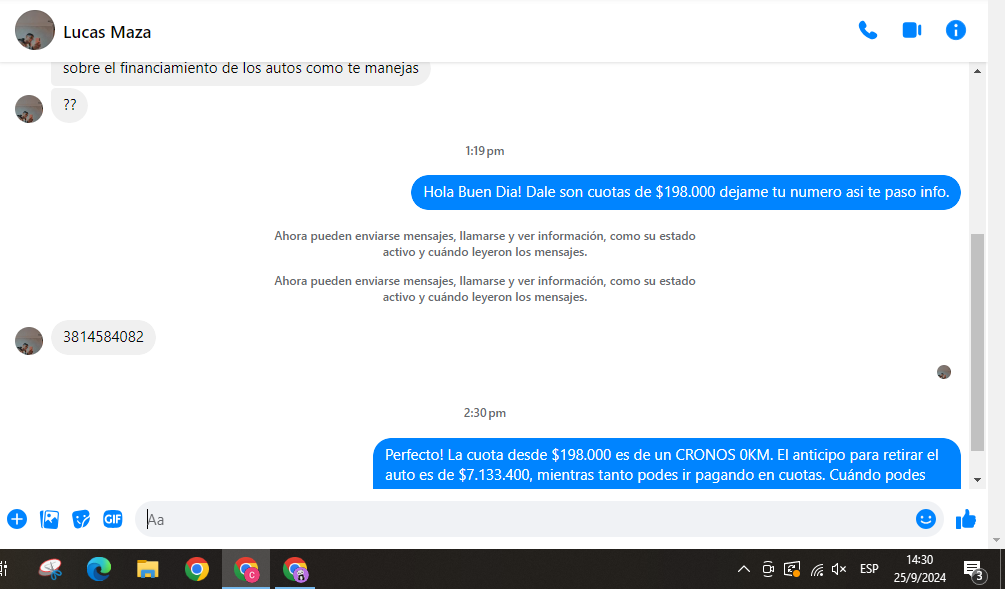1005x589 pixels.
Task: Open conversation info panel
Action: pos(956,30)
